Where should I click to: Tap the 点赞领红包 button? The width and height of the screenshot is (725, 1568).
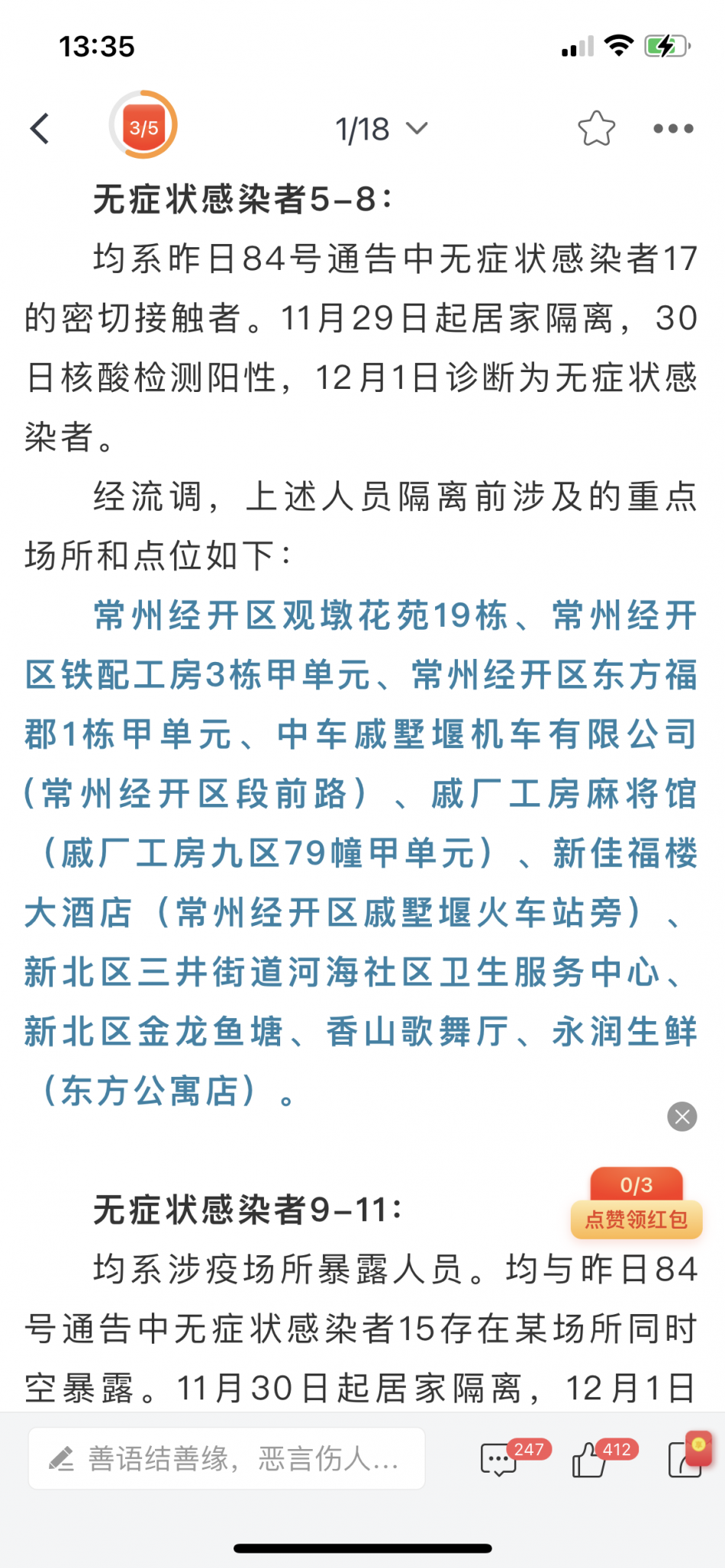pos(636,1219)
